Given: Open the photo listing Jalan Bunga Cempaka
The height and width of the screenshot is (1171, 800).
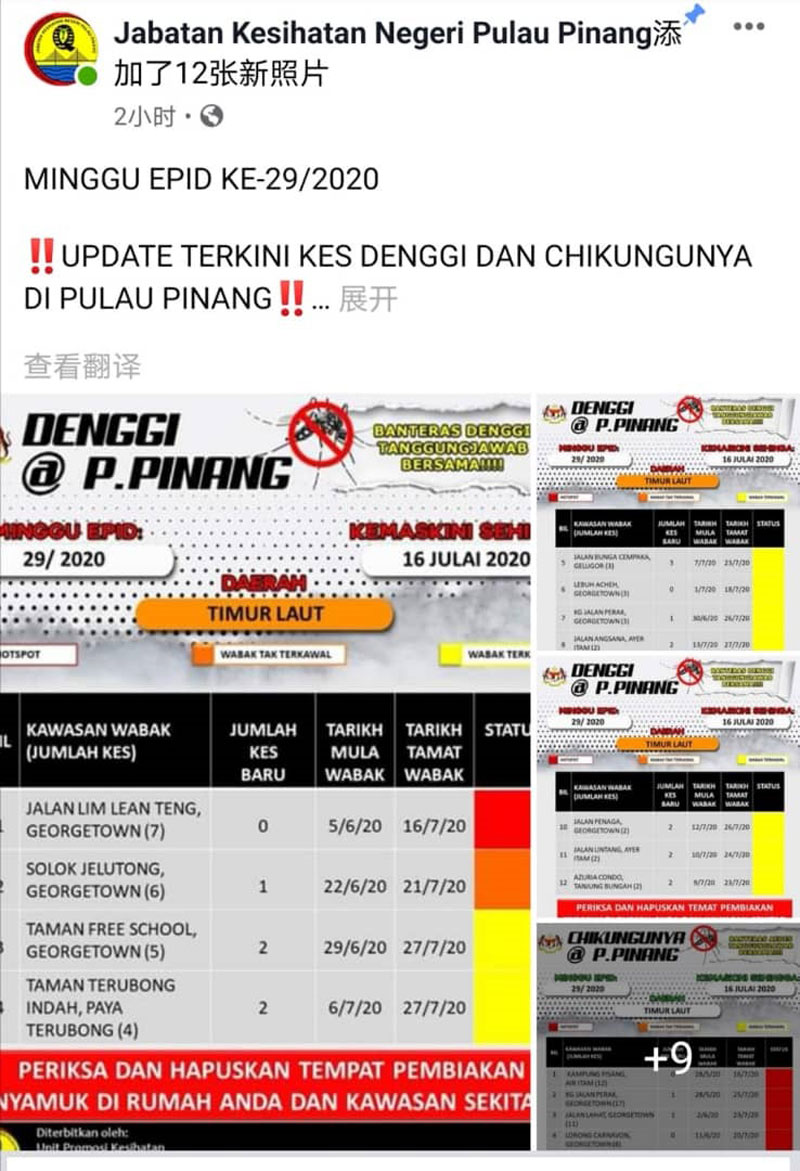Looking at the screenshot, I should [x=667, y=522].
